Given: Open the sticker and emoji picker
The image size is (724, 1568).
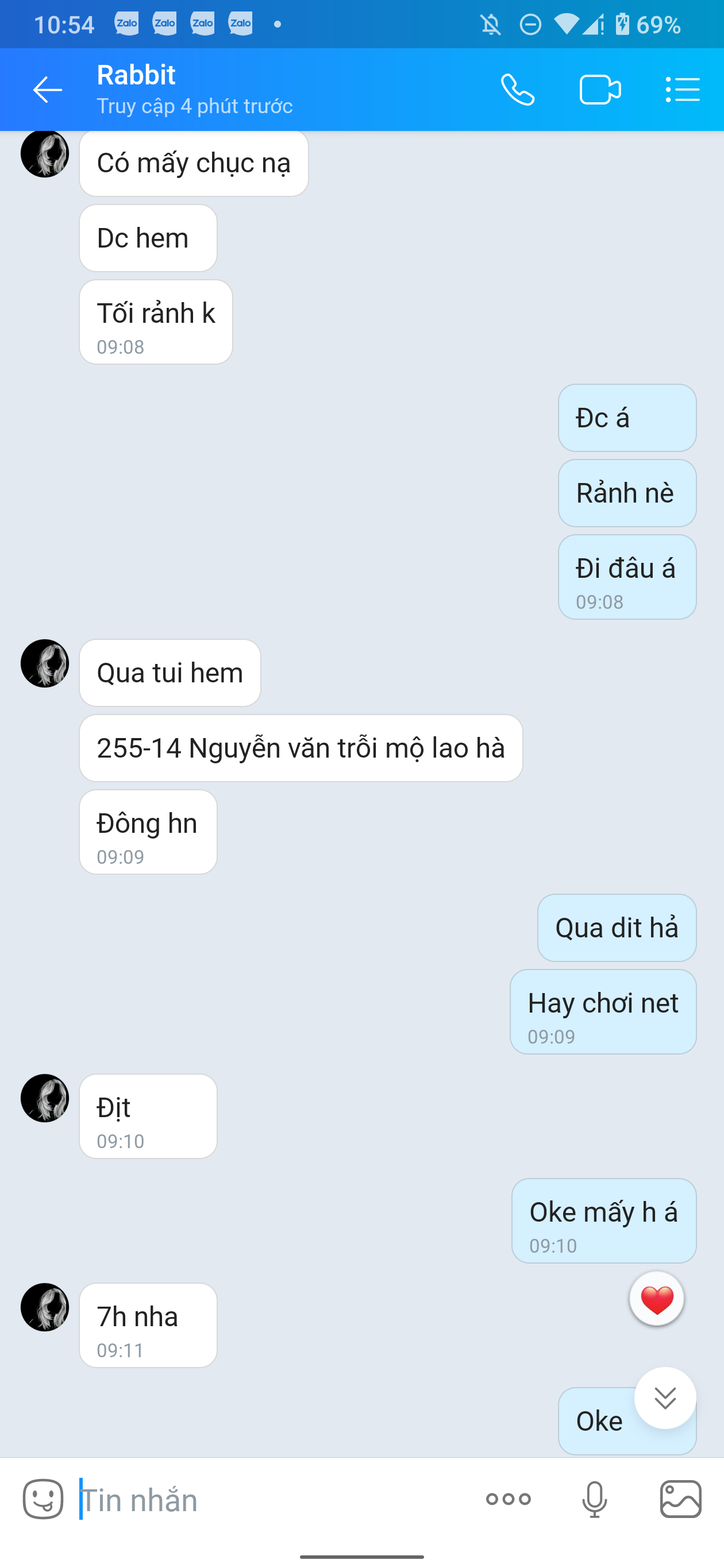Looking at the screenshot, I should coord(43,1499).
